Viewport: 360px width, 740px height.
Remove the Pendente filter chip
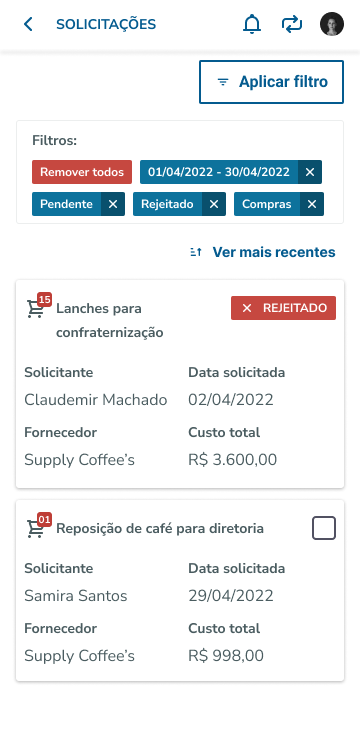113,204
